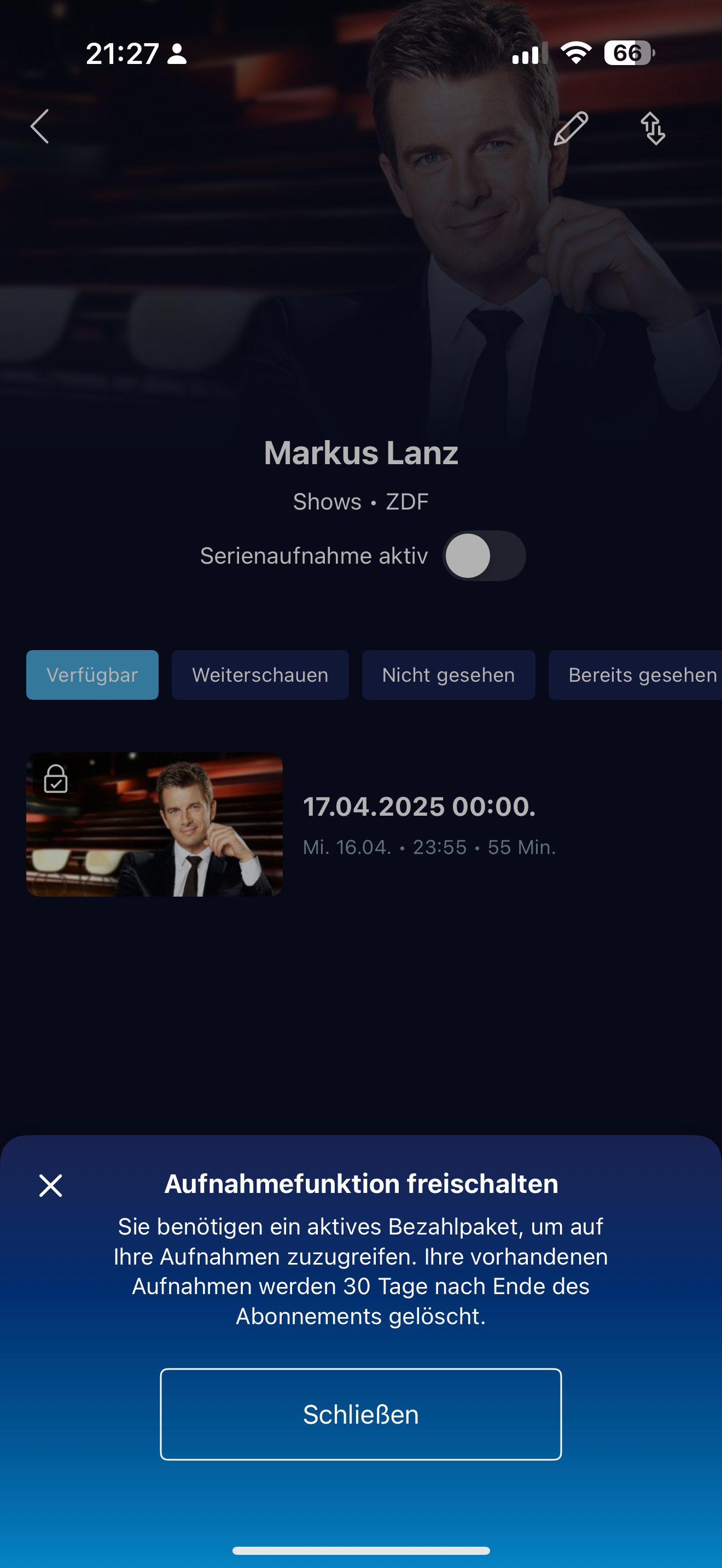Select the Verfügbar filter chip

[x=92, y=675]
